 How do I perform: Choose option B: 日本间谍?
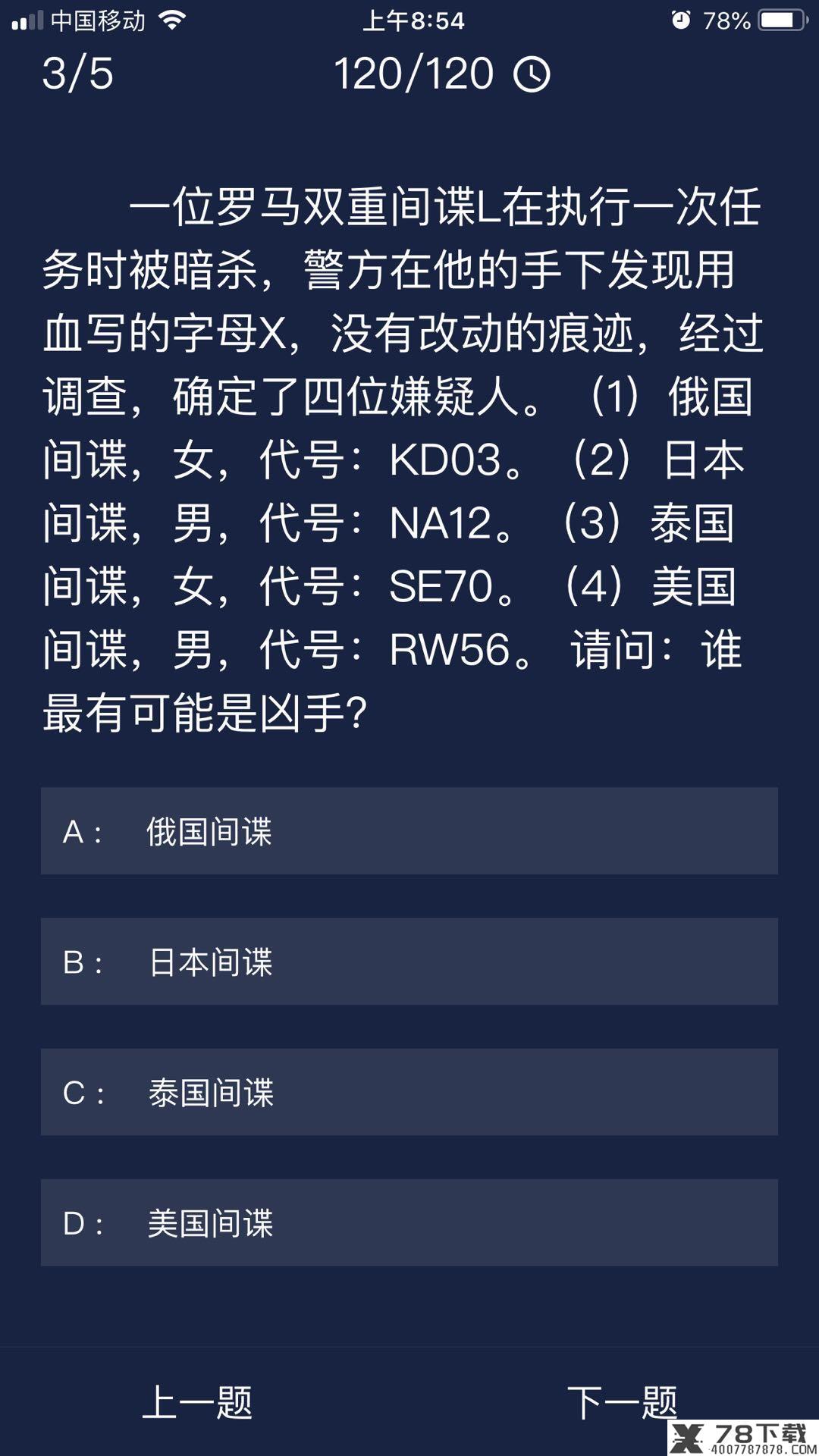[x=409, y=962]
